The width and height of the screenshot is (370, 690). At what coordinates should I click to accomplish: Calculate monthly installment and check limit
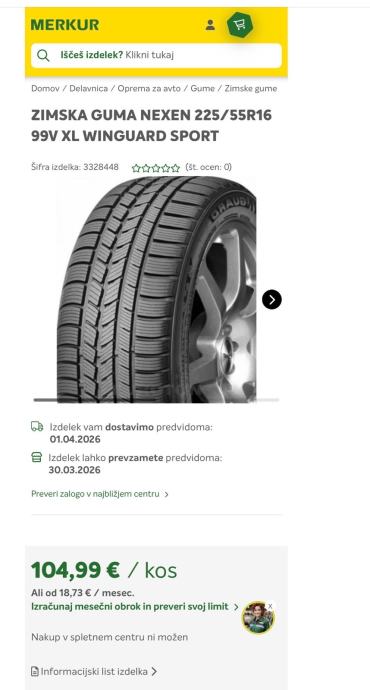(135, 606)
